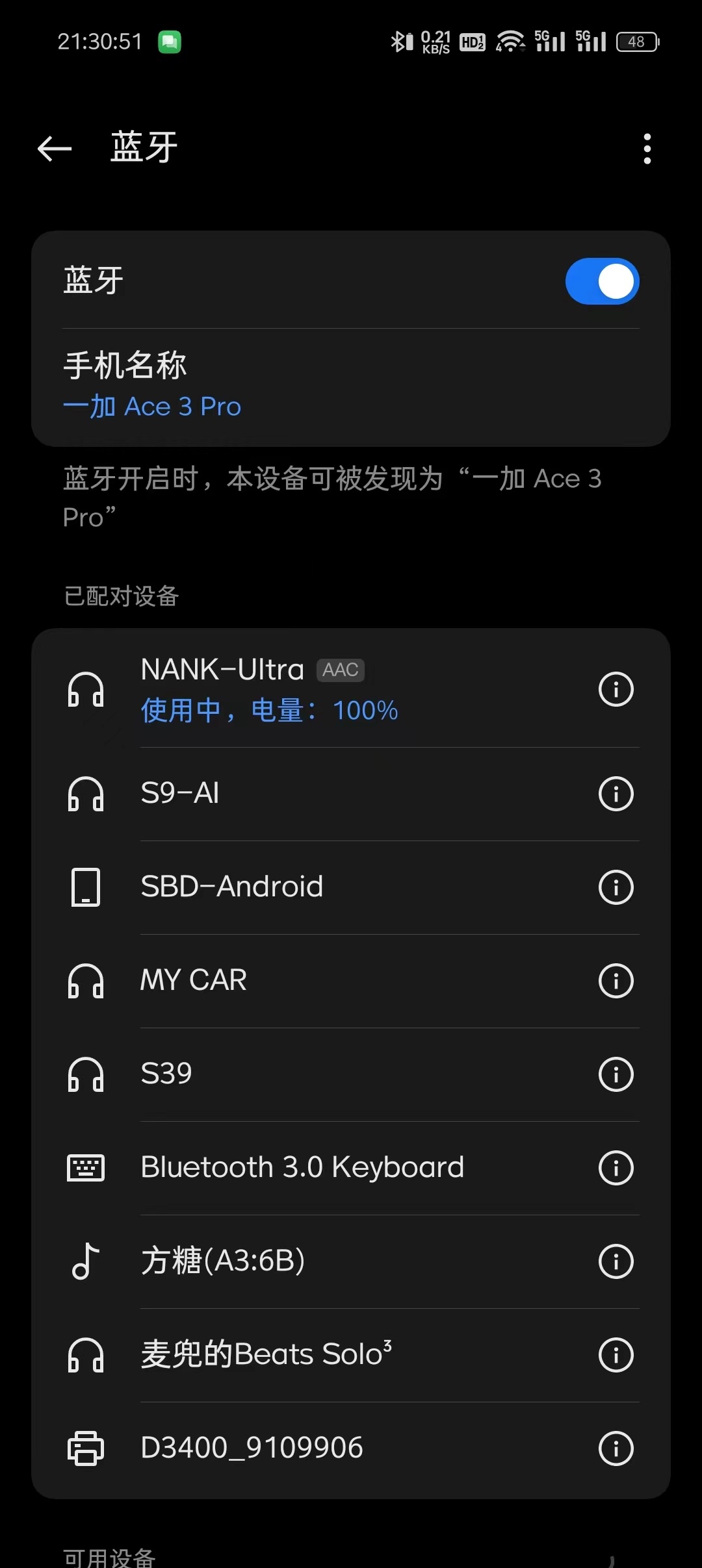Show details icon for SBD-Android

616,887
